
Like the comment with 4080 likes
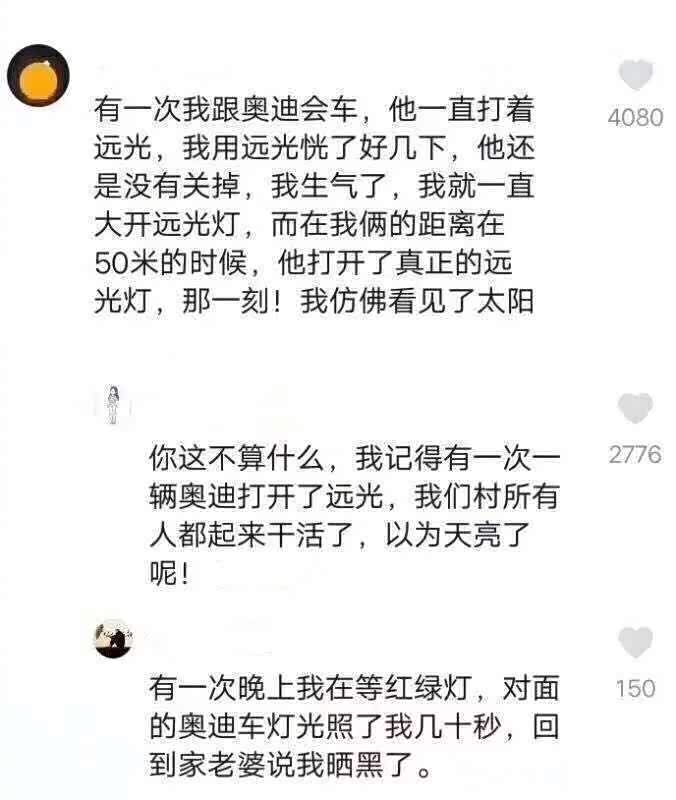[x=635, y=76]
